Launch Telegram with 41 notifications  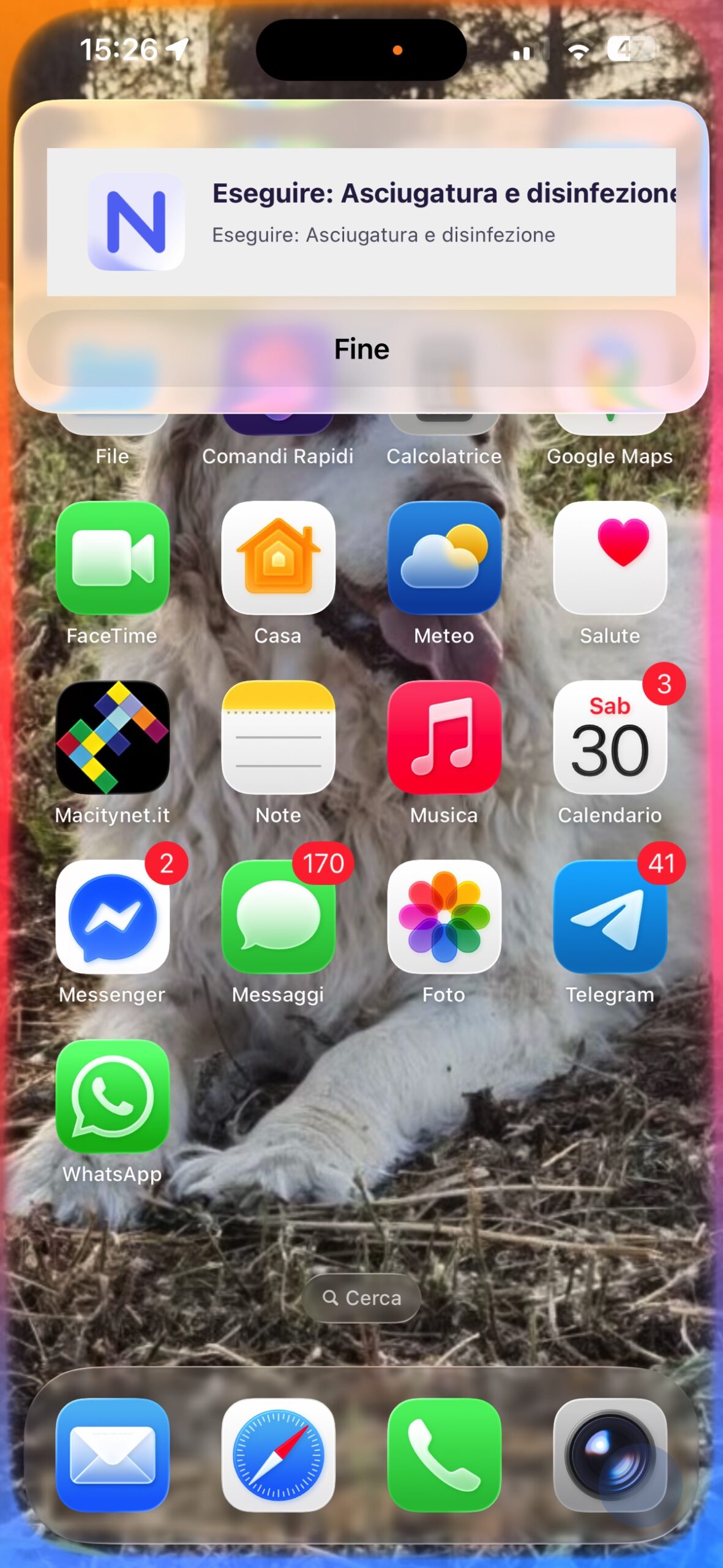610,917
